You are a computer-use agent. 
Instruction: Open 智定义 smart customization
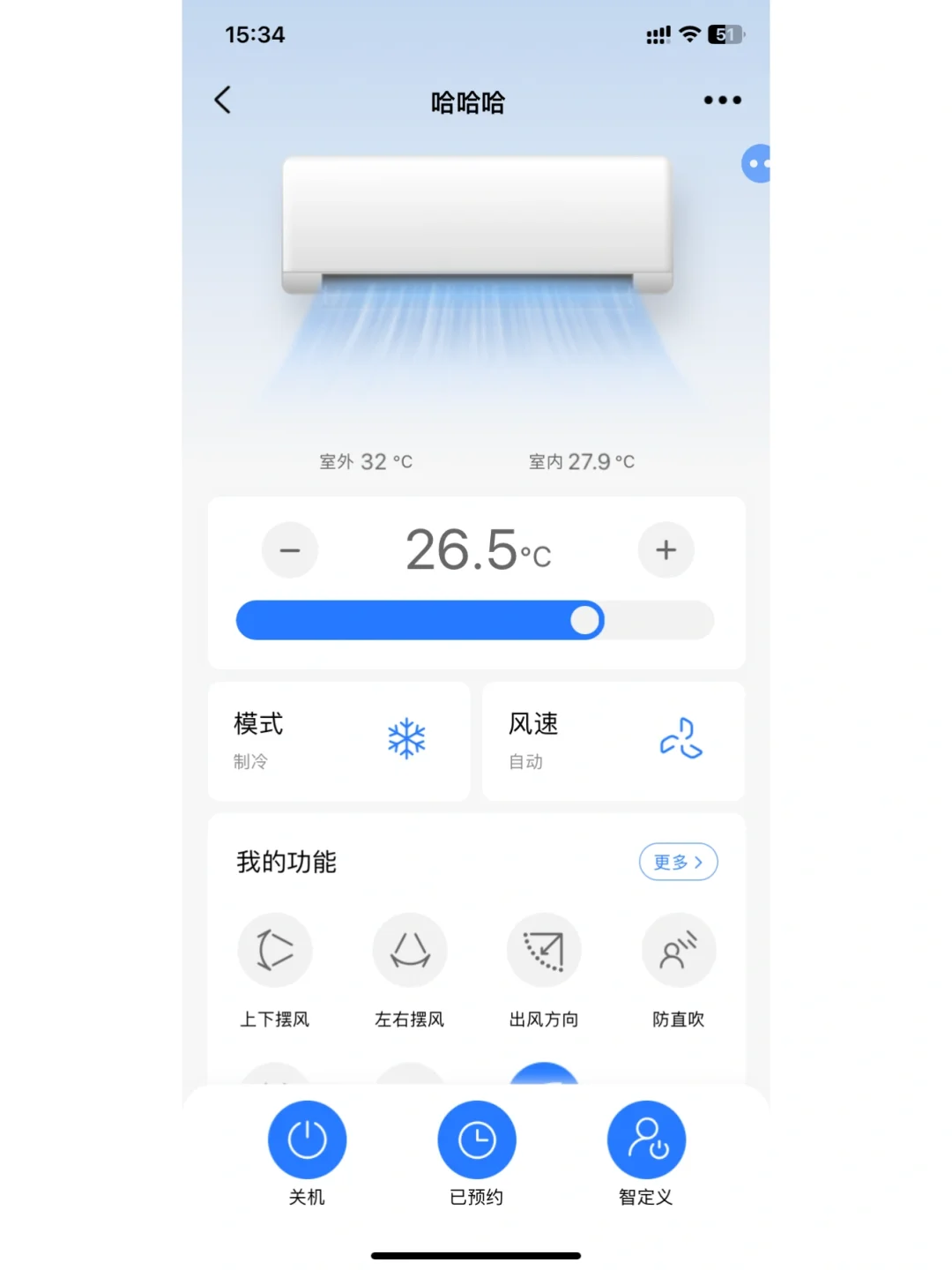646,1140
